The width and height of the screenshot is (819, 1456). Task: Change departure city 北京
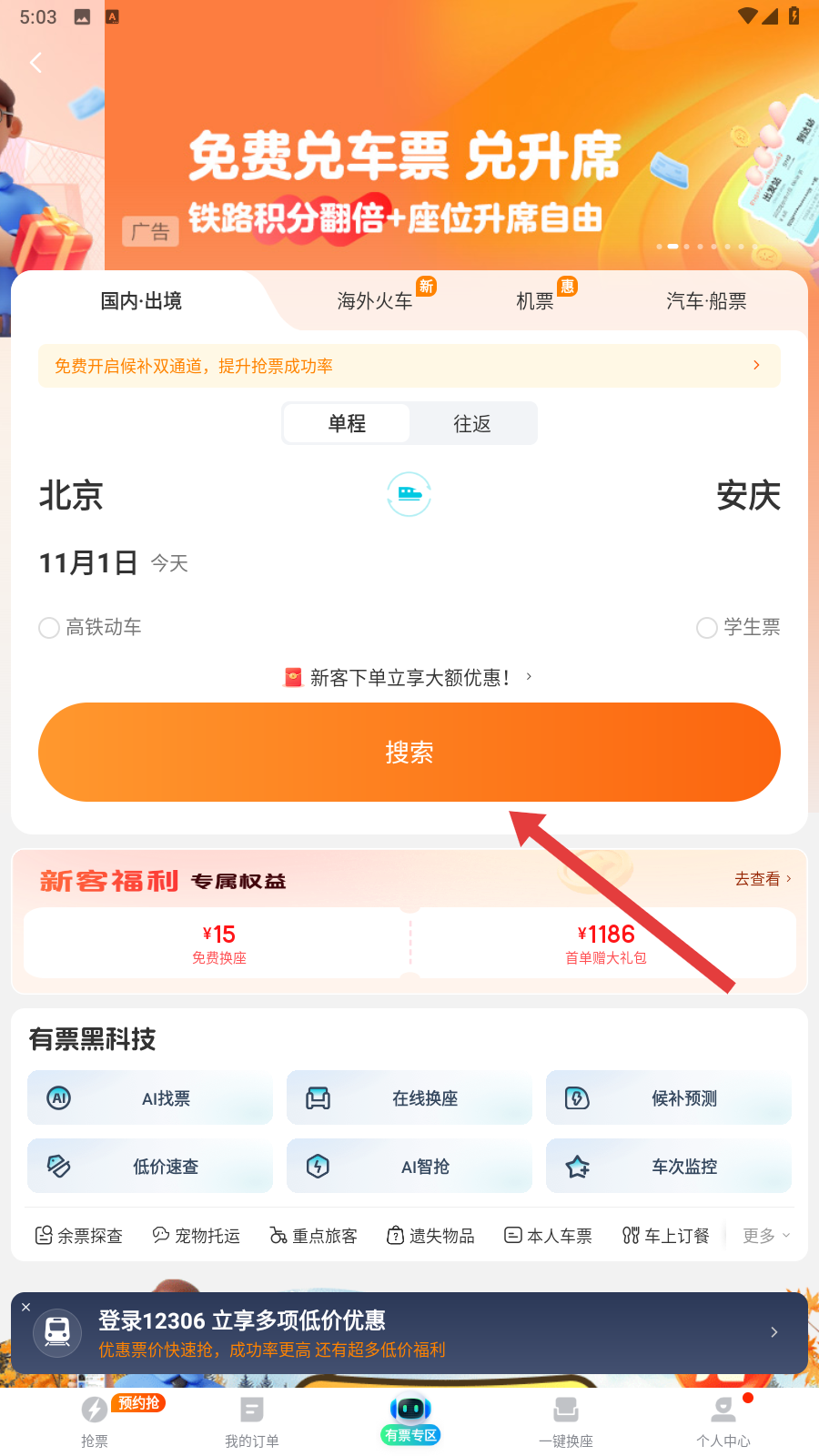coord(71,496)
